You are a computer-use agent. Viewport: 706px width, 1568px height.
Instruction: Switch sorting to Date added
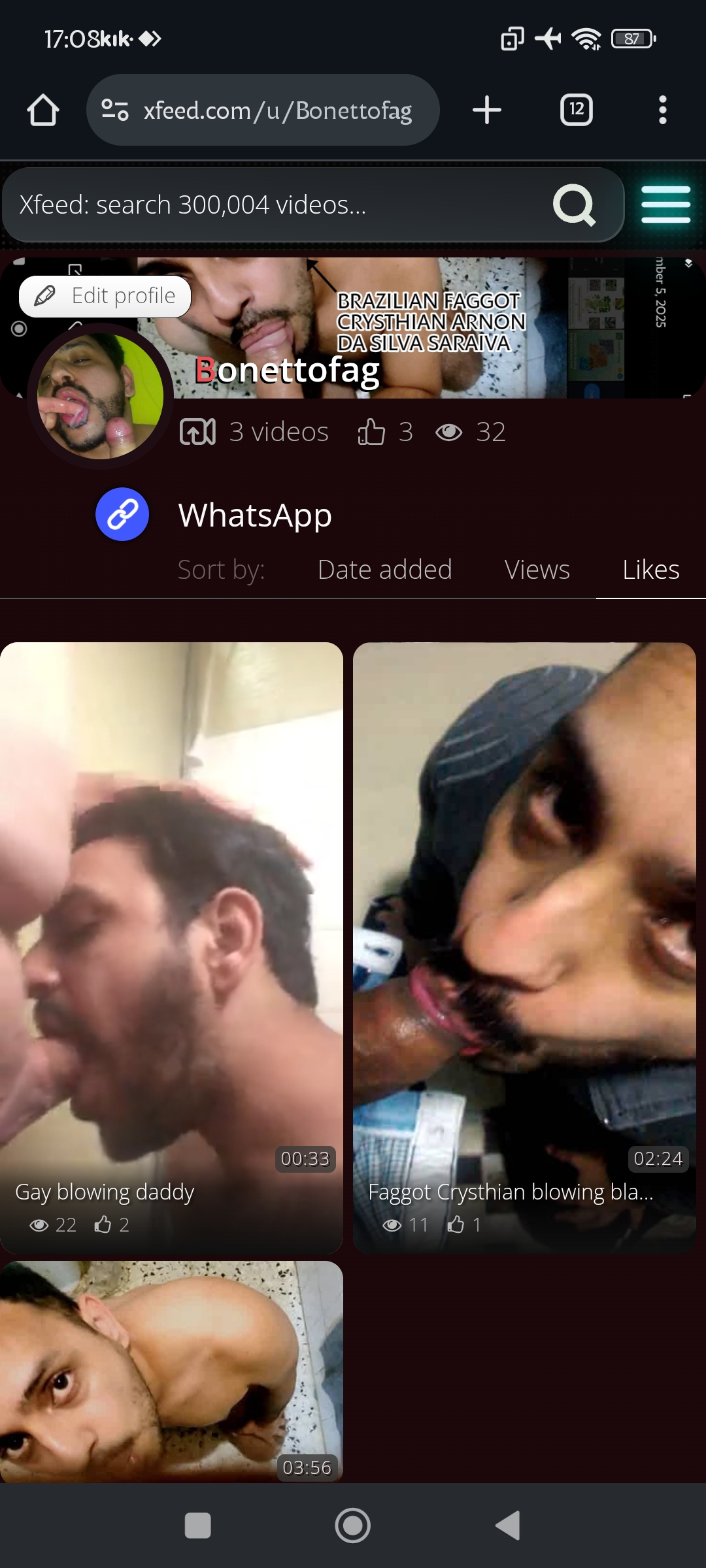[x=384, y=569]
